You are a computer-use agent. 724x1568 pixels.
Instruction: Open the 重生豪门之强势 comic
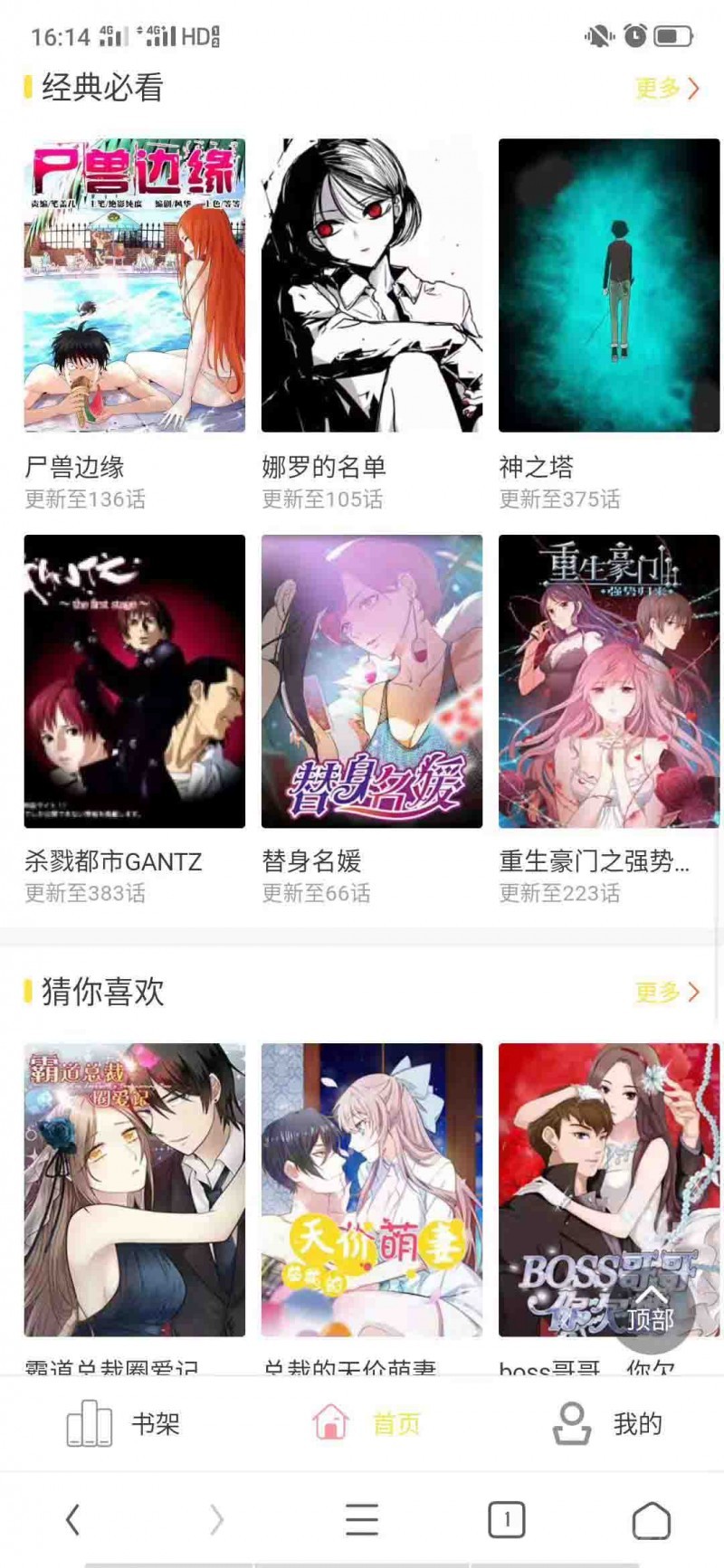(x=608, y=680)
